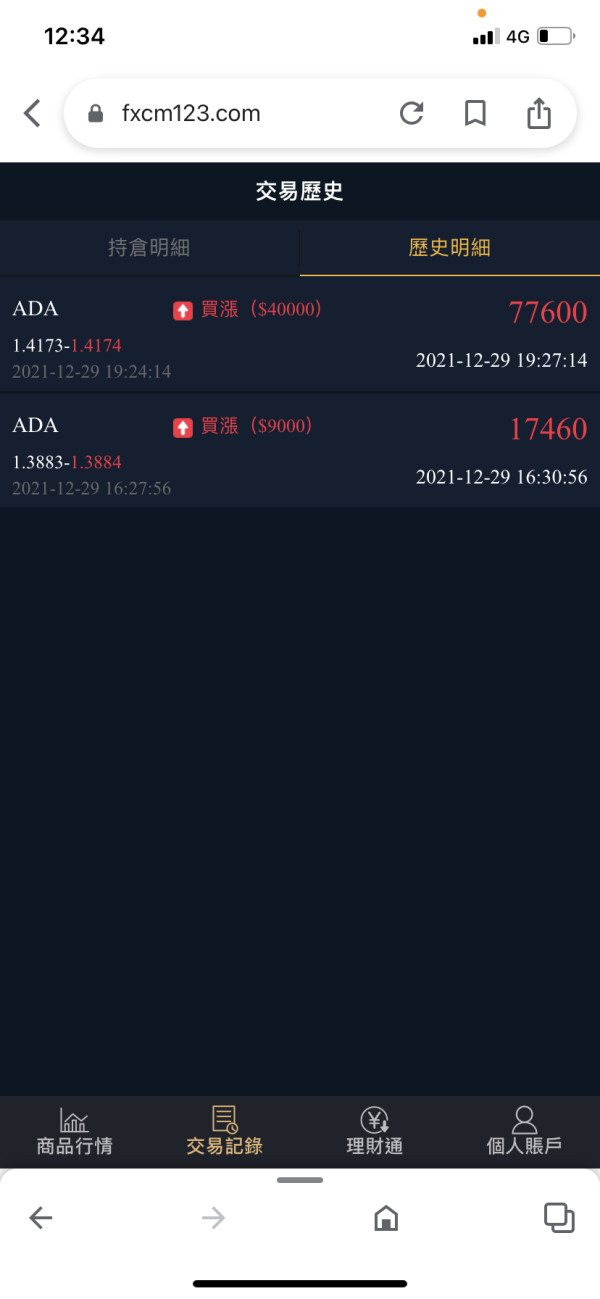Switch to the 持倉明細 tab
The width and height of the screenshot is (600, 1299).
click(x=149, y=248)
